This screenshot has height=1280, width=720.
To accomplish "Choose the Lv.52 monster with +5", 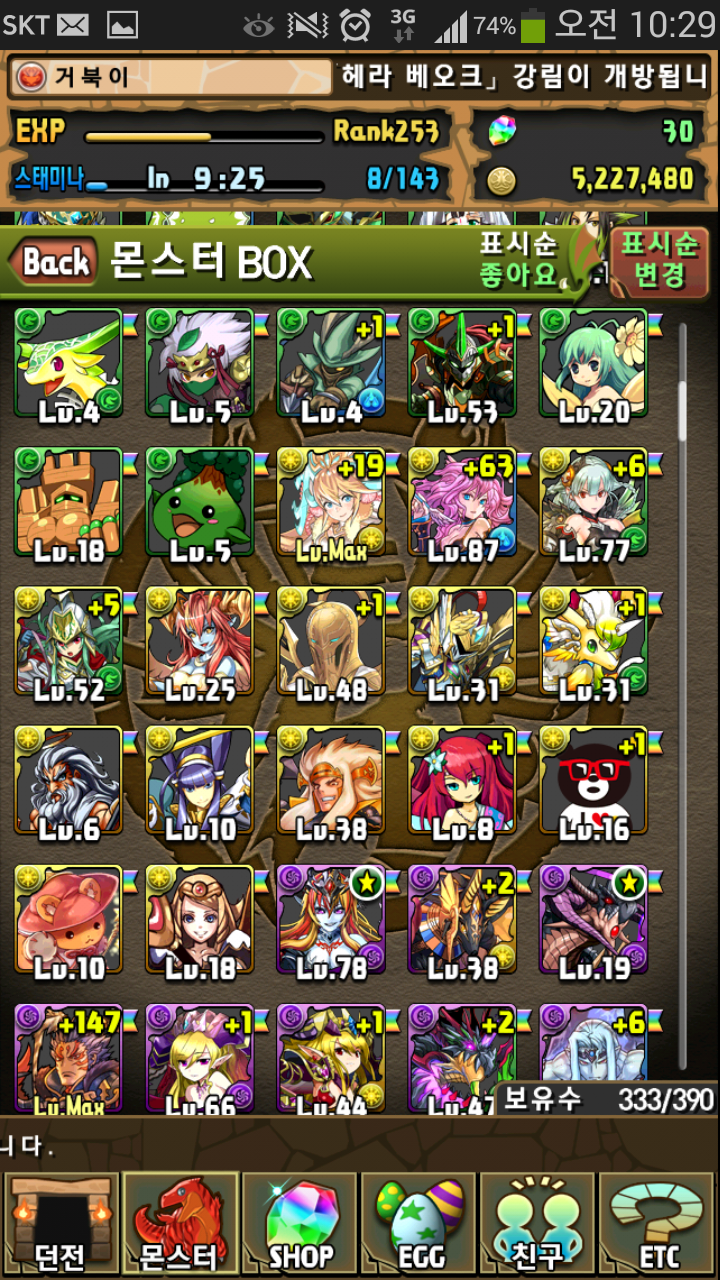I will [68, 642].
